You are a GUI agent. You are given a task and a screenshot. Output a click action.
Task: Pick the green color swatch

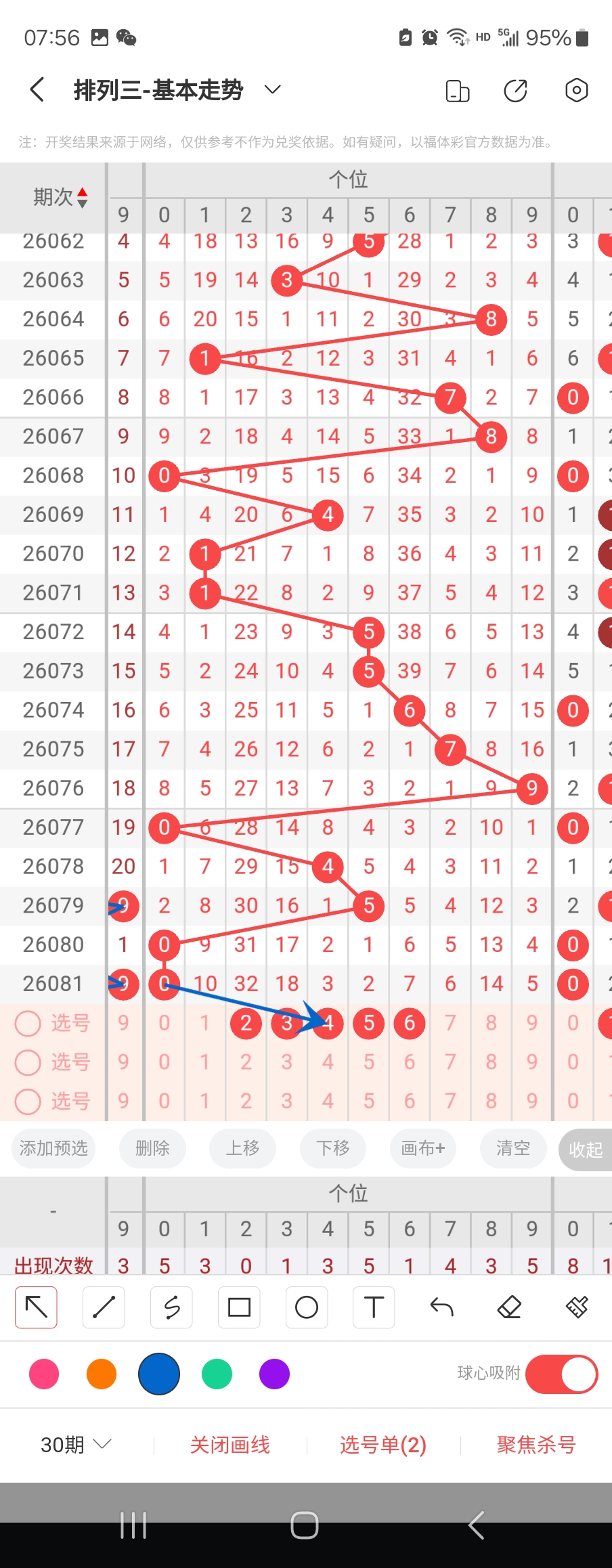217,1374
